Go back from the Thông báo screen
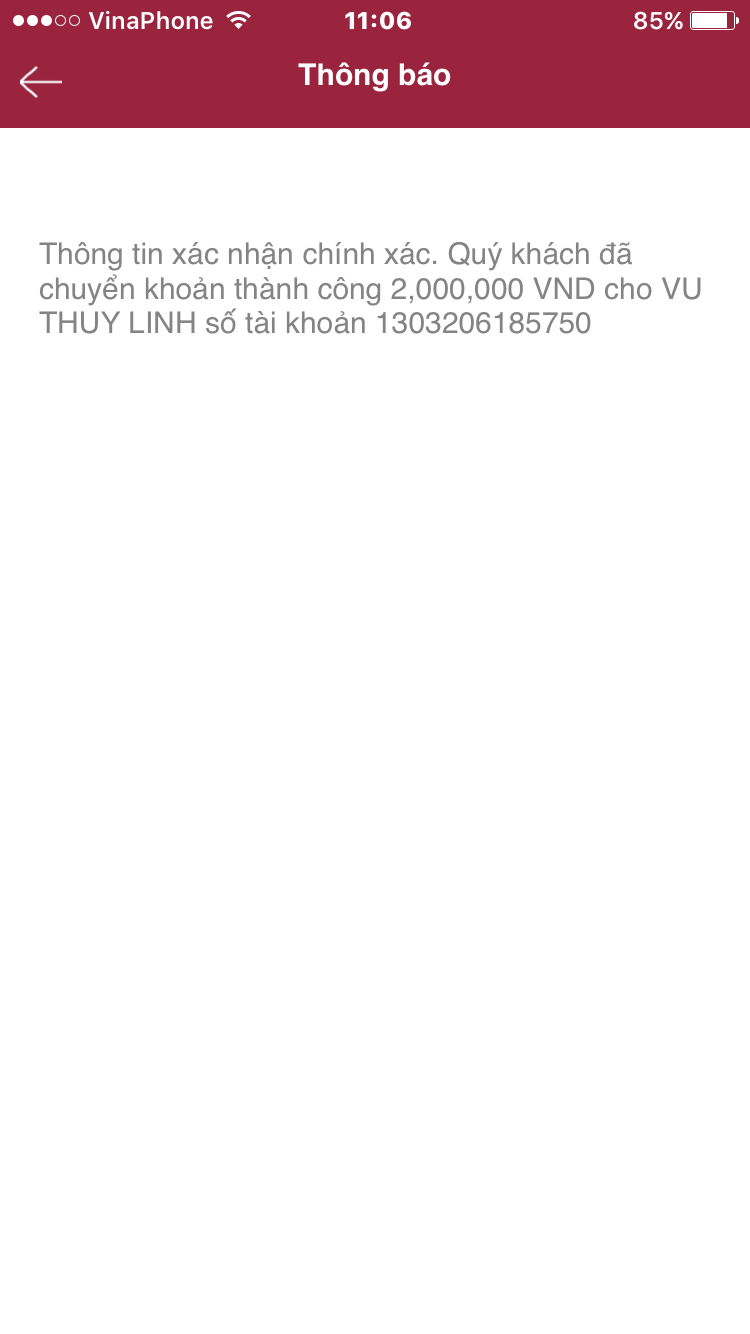The height and width of the screenshot is (1334, 750). 41,81
